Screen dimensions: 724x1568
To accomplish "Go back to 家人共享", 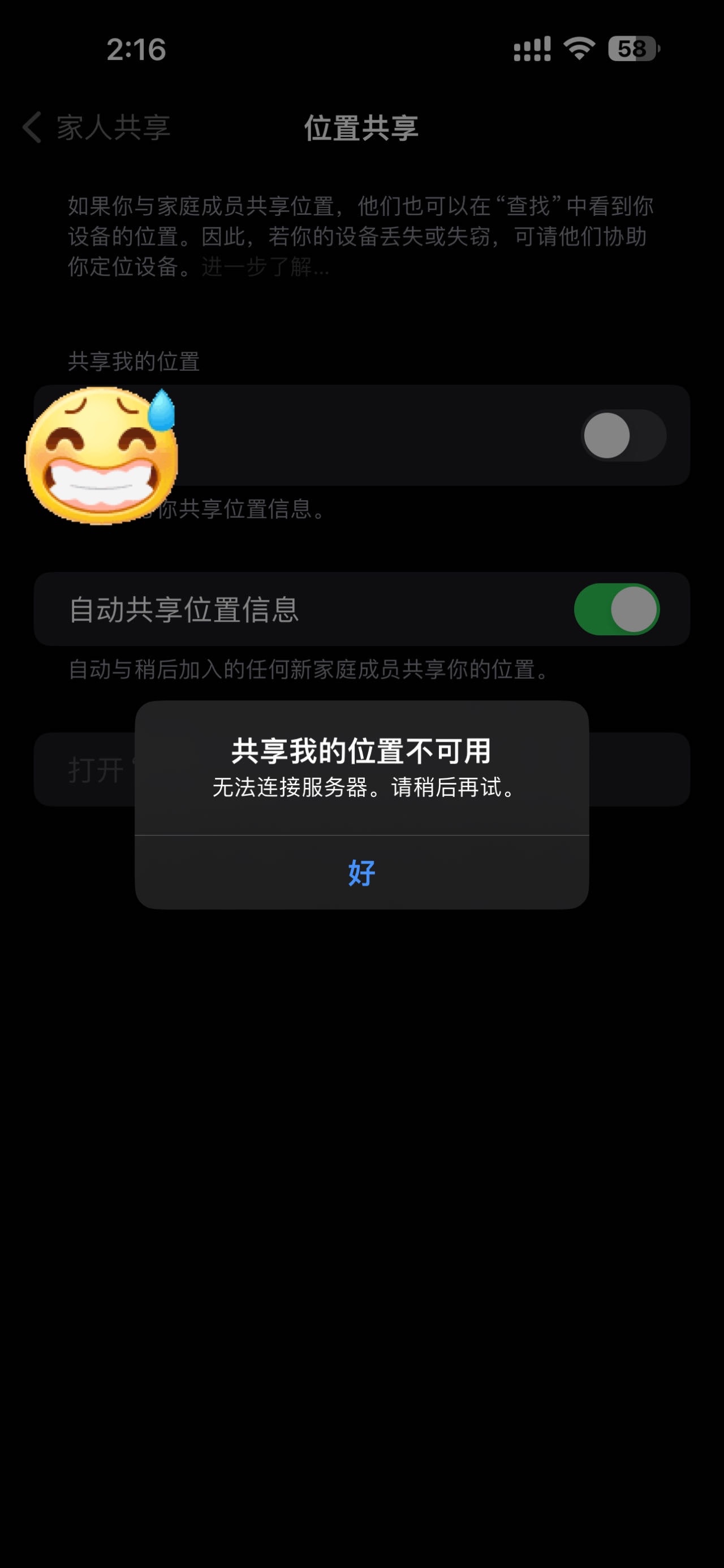I will [x=97, y=128].
